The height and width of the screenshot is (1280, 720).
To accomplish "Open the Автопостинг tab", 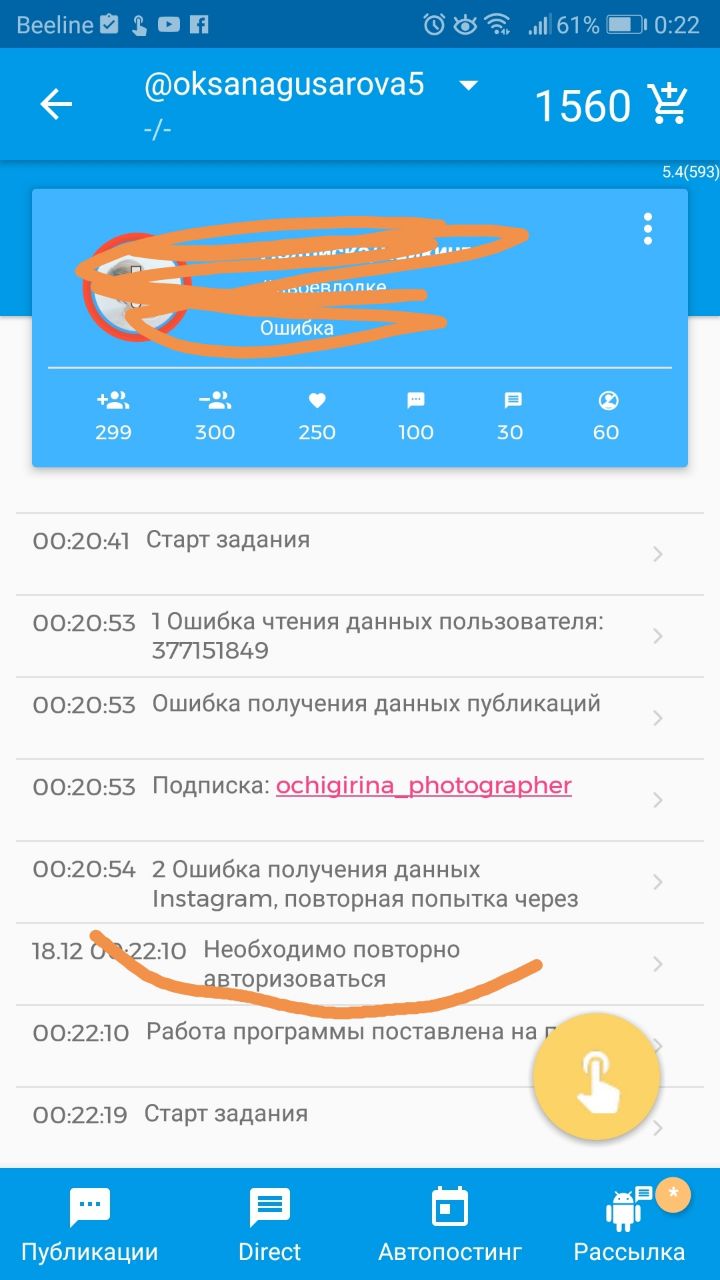I will tap(450, 1225).
